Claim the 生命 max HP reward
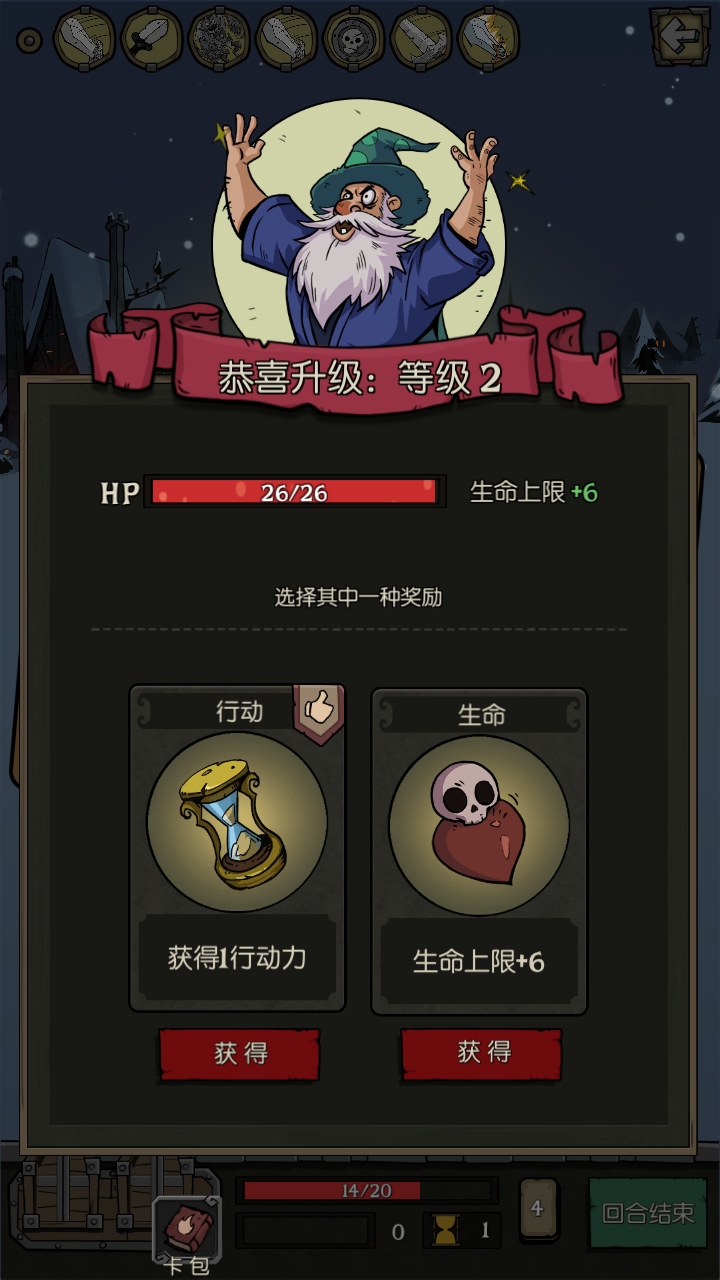720x1280 pixels. tap(481, 1053)
